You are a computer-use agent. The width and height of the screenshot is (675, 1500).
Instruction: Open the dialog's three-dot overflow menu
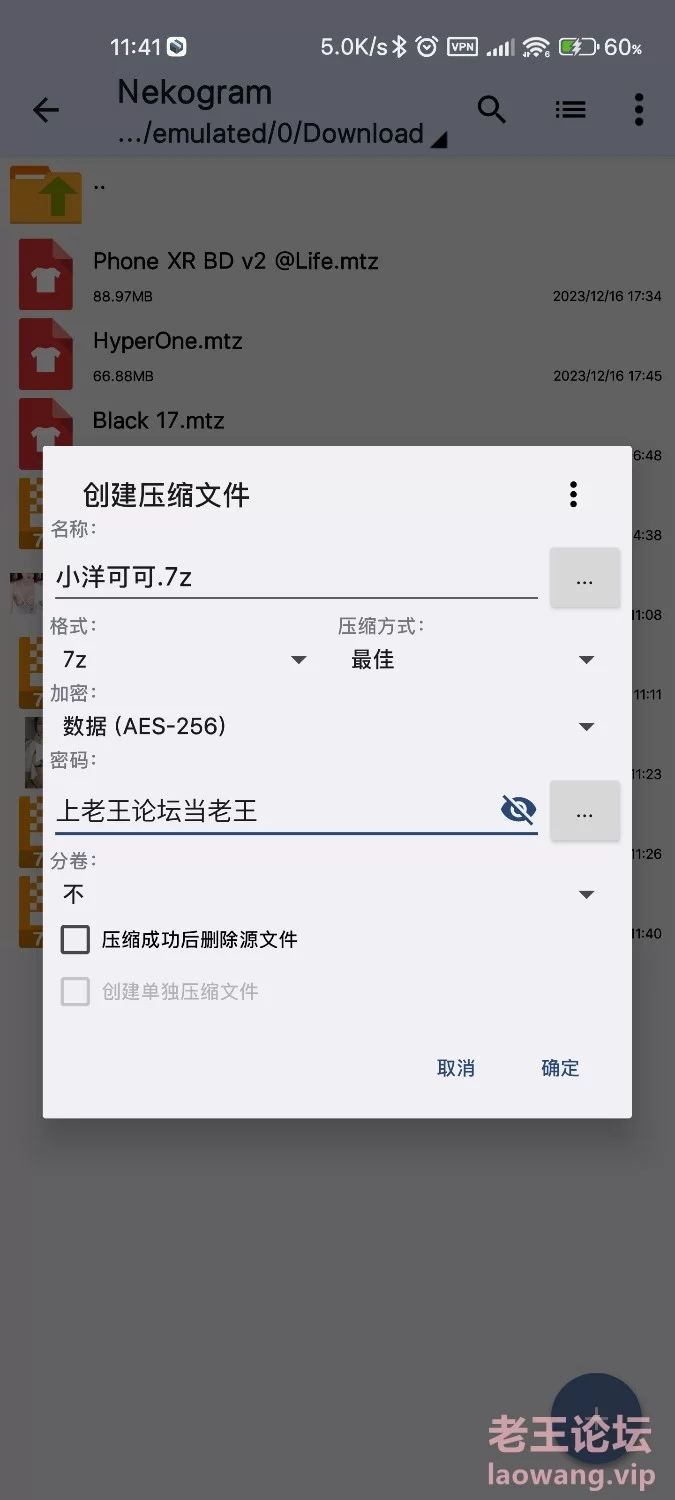click(x=573, y=494)
